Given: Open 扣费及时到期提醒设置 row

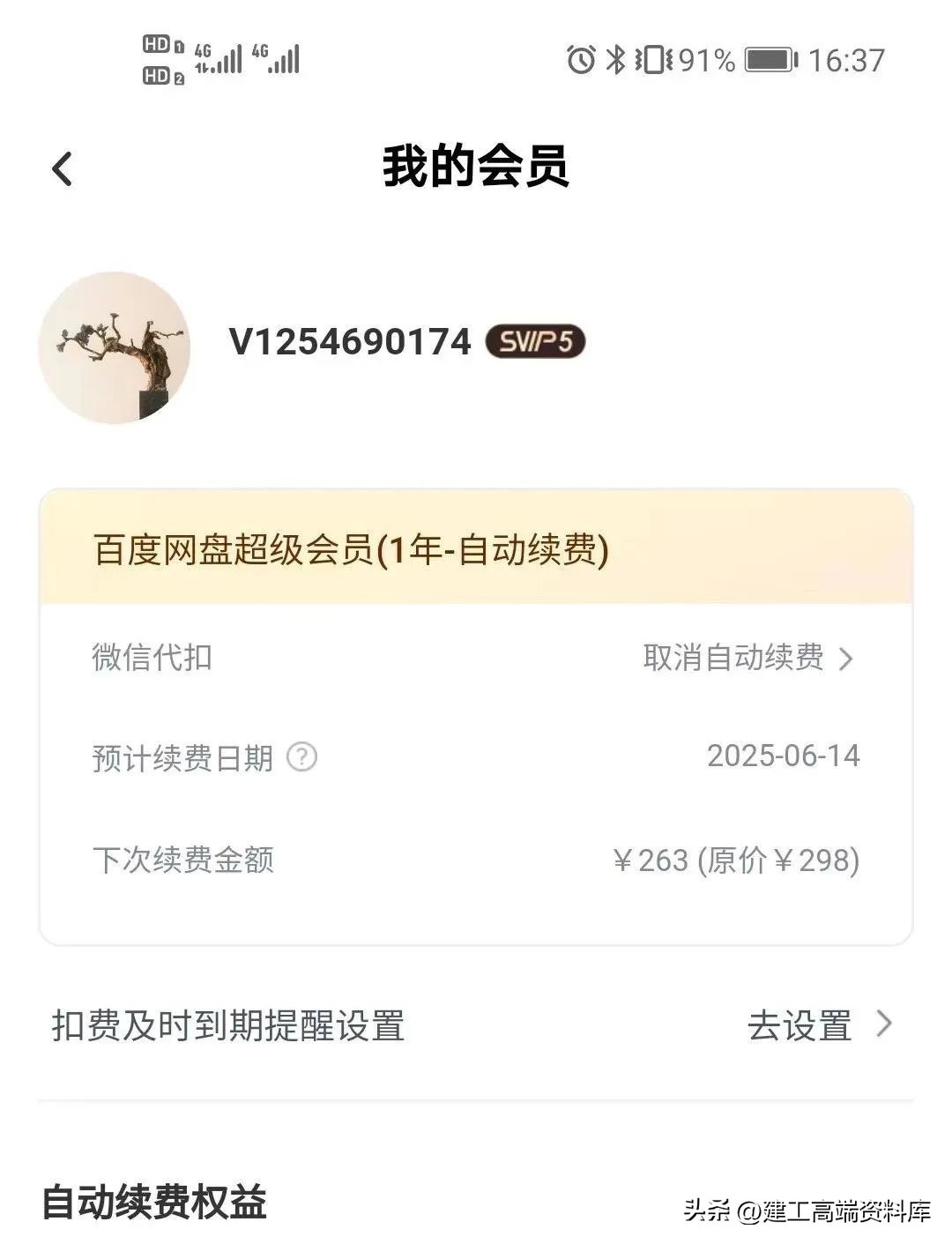Looking at the screenshot, I should 474,1024.
